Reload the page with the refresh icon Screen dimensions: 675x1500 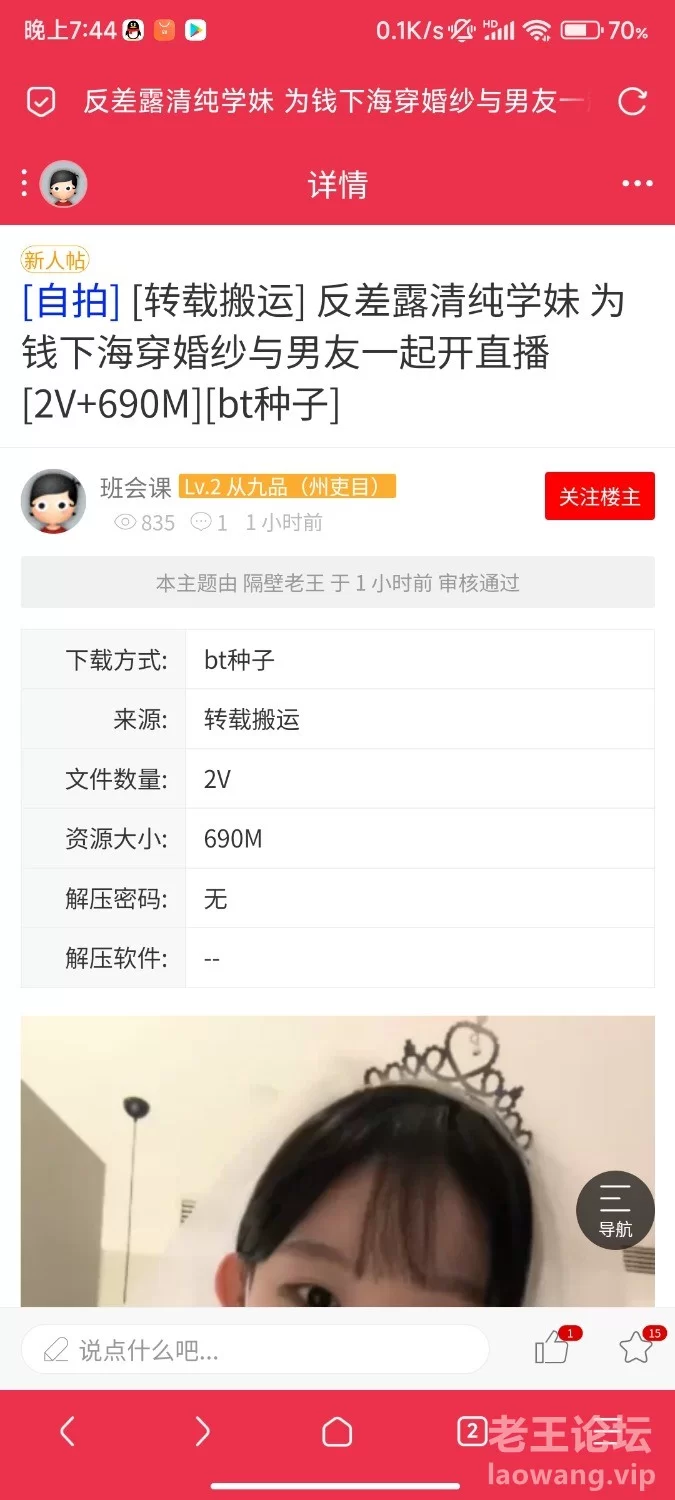click(633, 102)
